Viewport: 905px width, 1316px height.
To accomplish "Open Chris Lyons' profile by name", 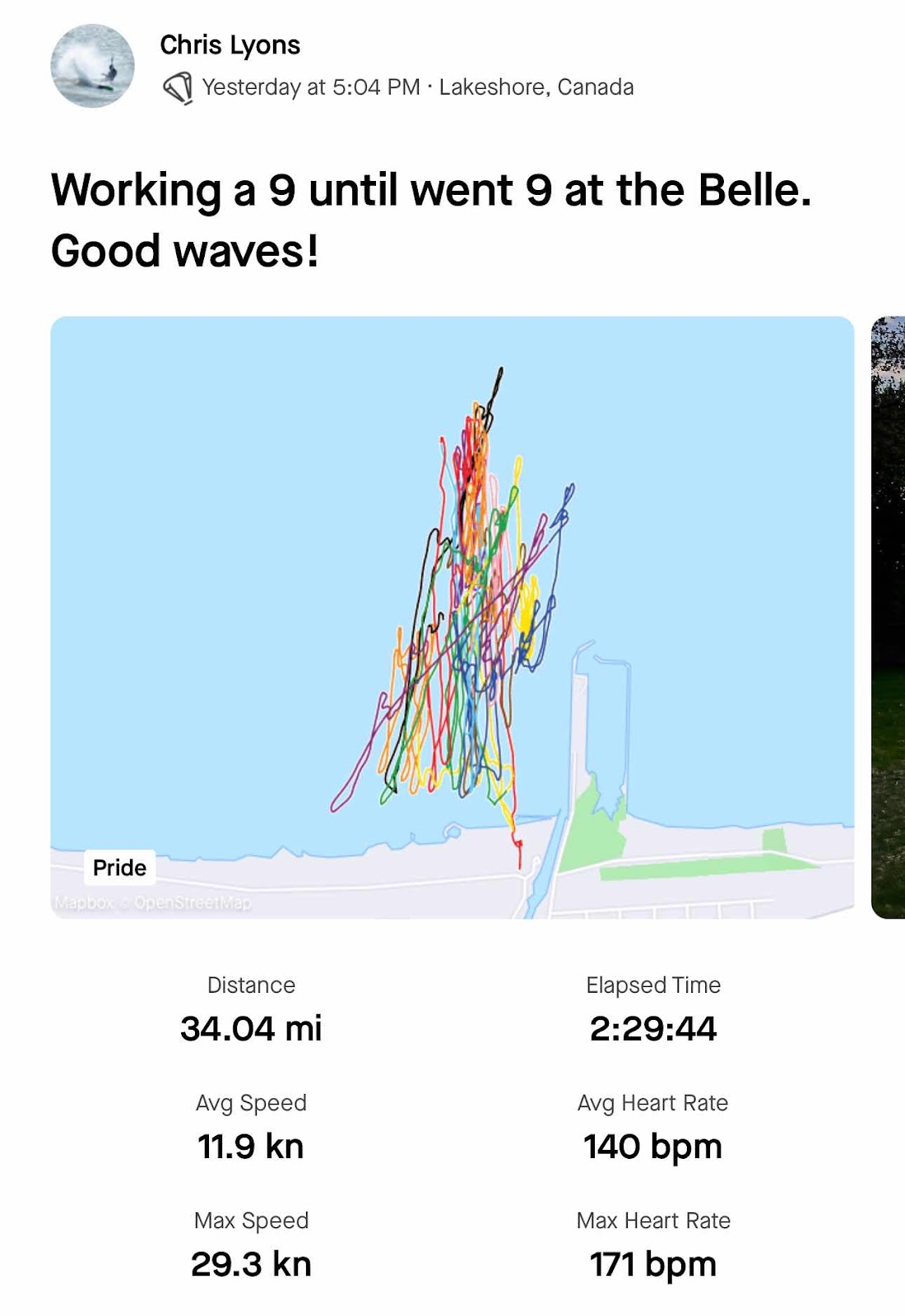I will point(230,45).
